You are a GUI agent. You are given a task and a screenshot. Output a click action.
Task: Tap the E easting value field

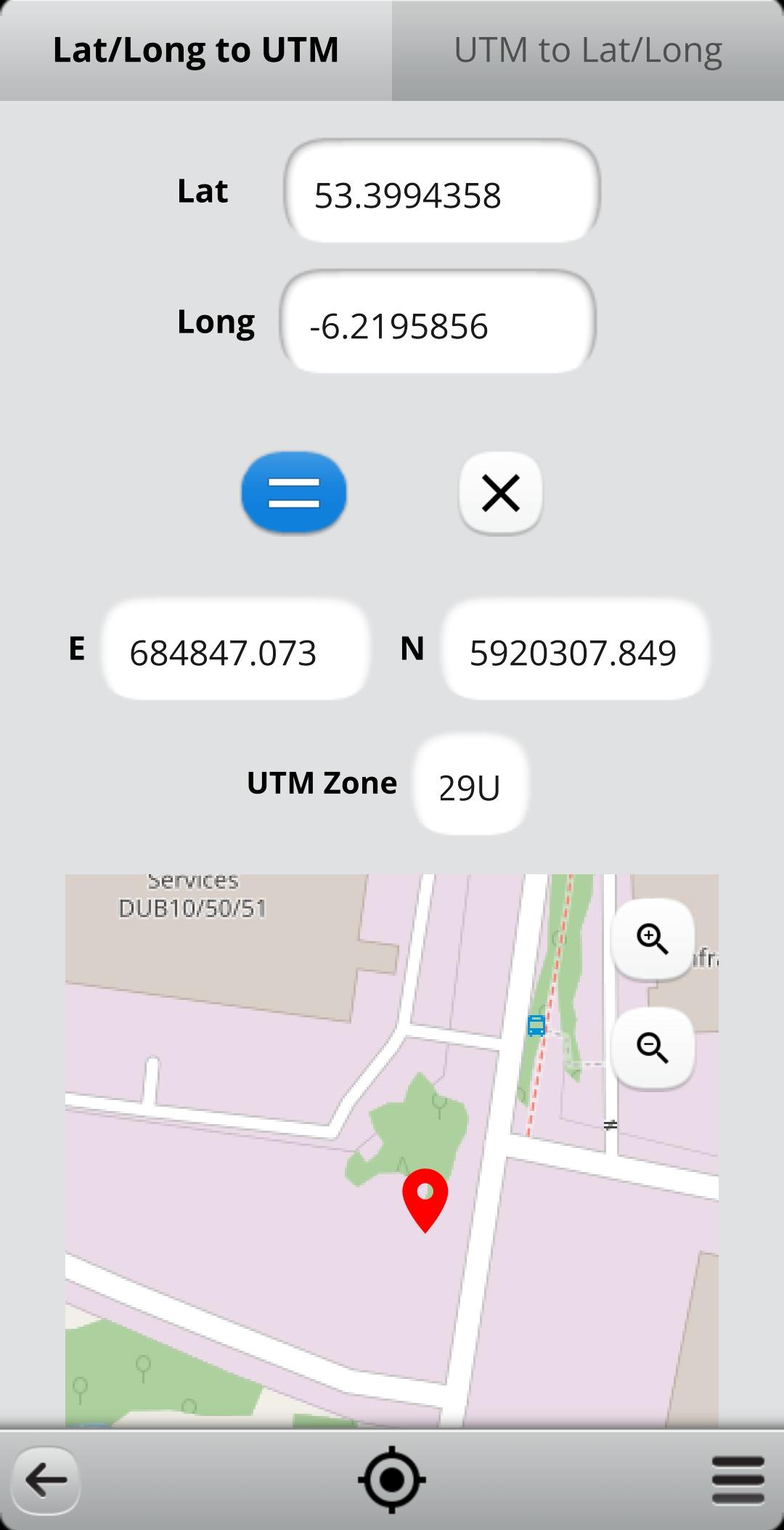(235, 651)
